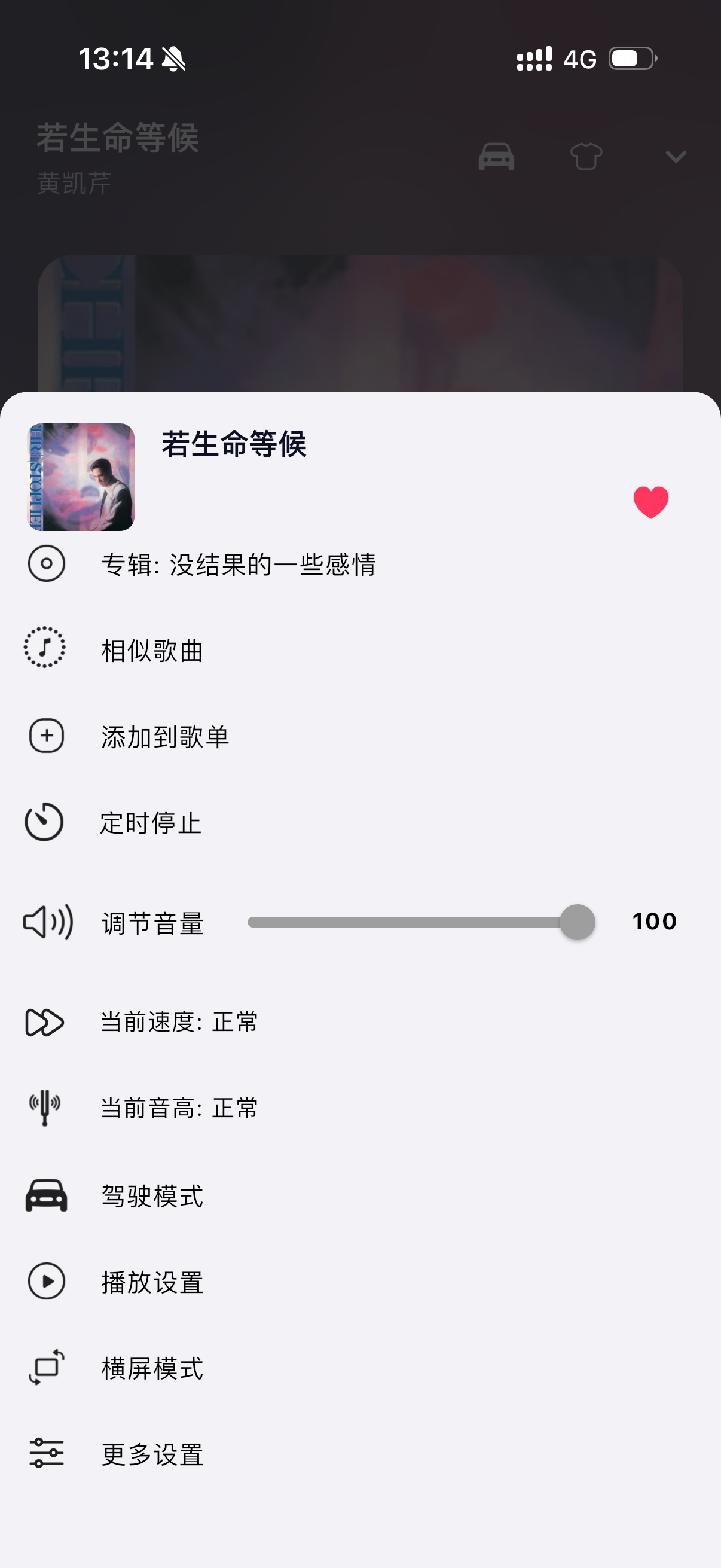Switch to 横屏模式 landscape mode
The height and width of the screenshot is (1568, 721).
152,1368
